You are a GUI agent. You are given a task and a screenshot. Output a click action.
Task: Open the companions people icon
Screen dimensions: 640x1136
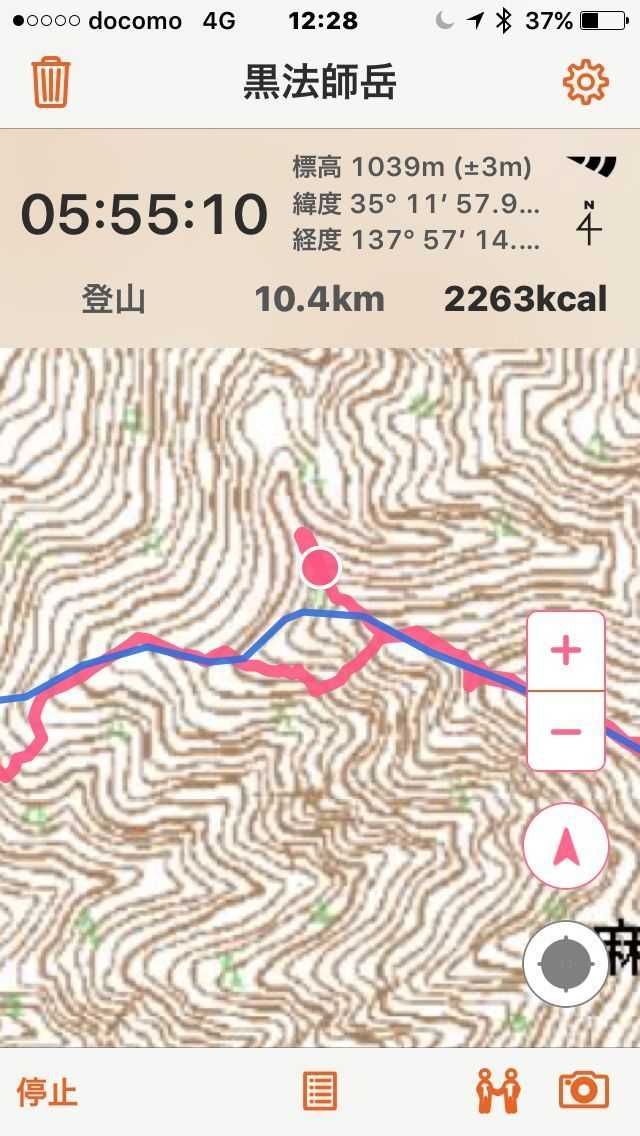click(497, 1090)
